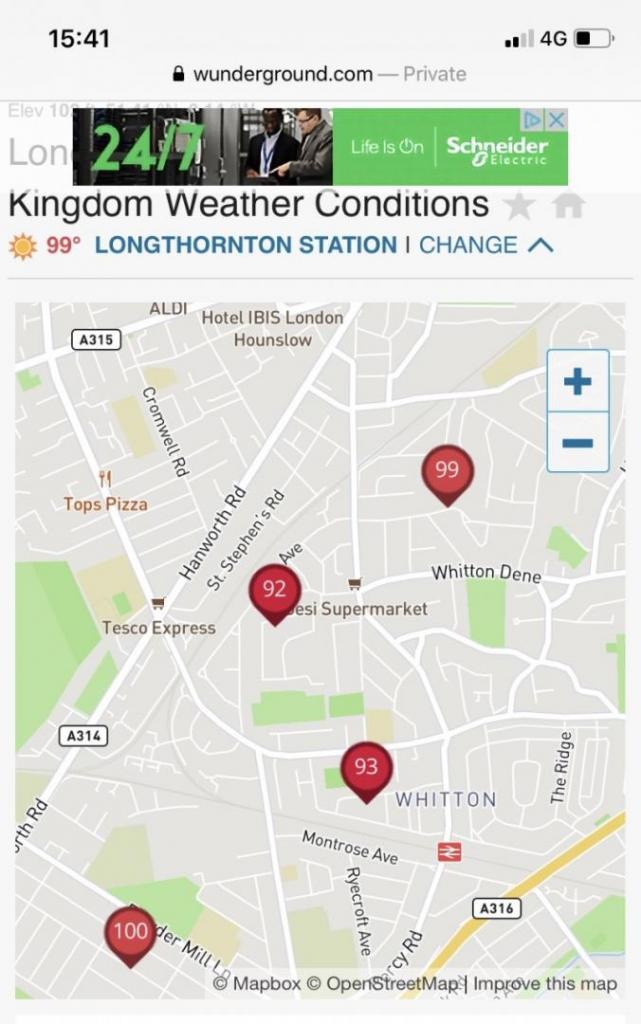The height and width of the screenshot is (1024, 641).
Task: Tap the wunderground.com address bar
Action: tap(320, 74)
